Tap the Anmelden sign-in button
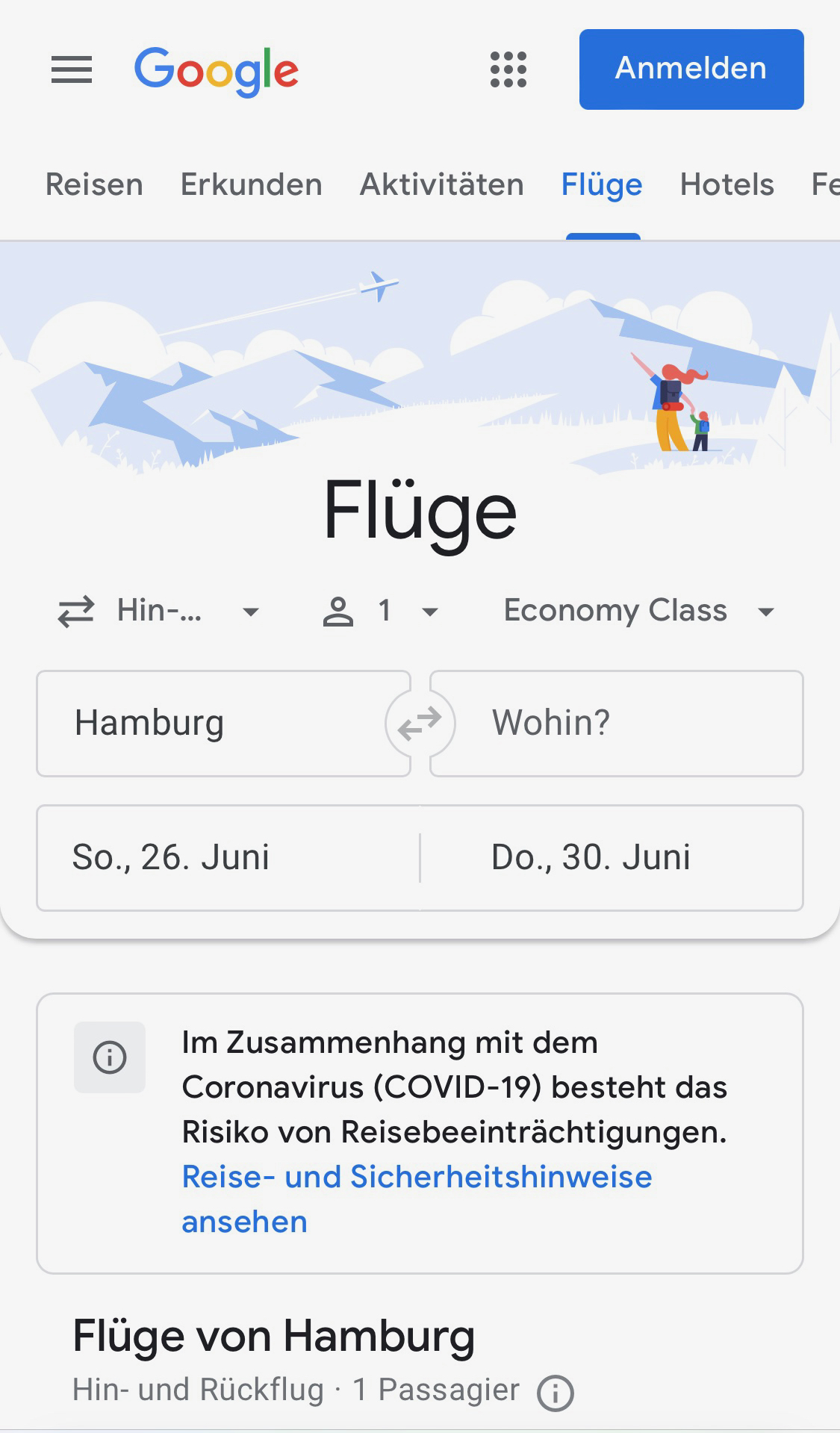840x1433 pixels. (691, 69)
